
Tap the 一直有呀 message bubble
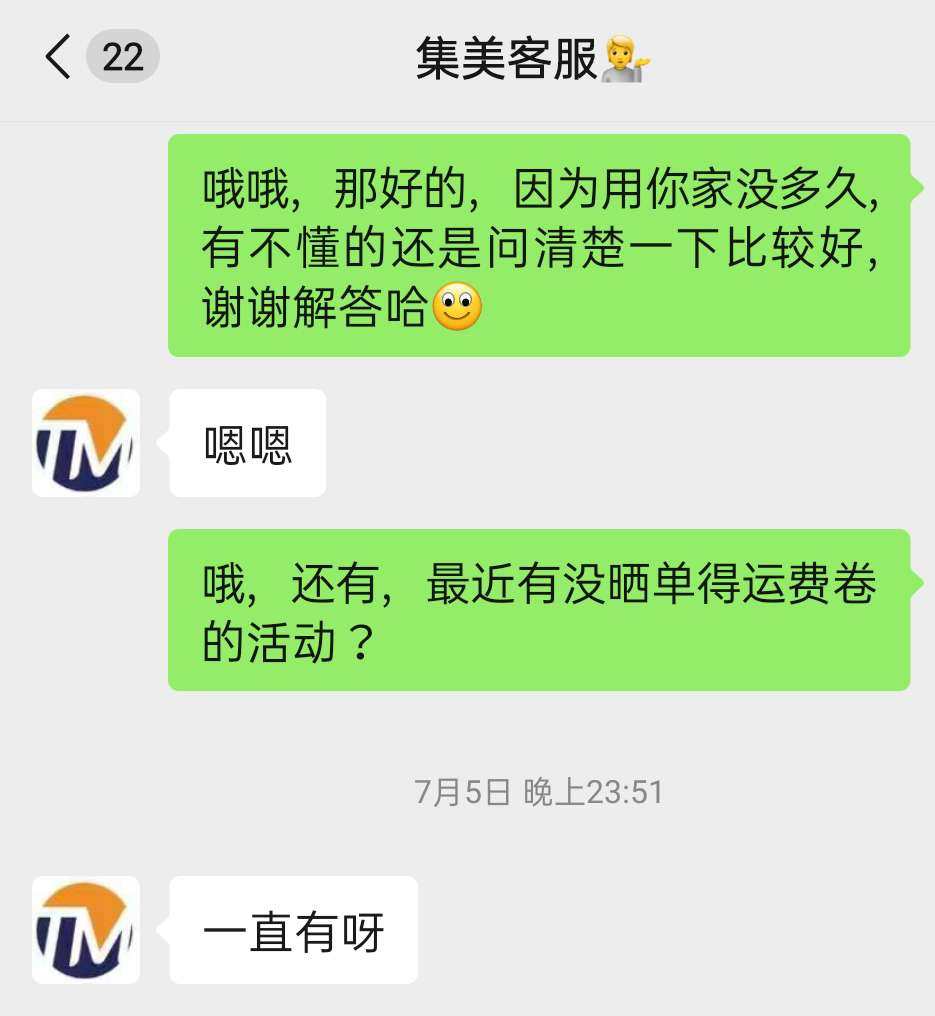[x=294, y=929]
